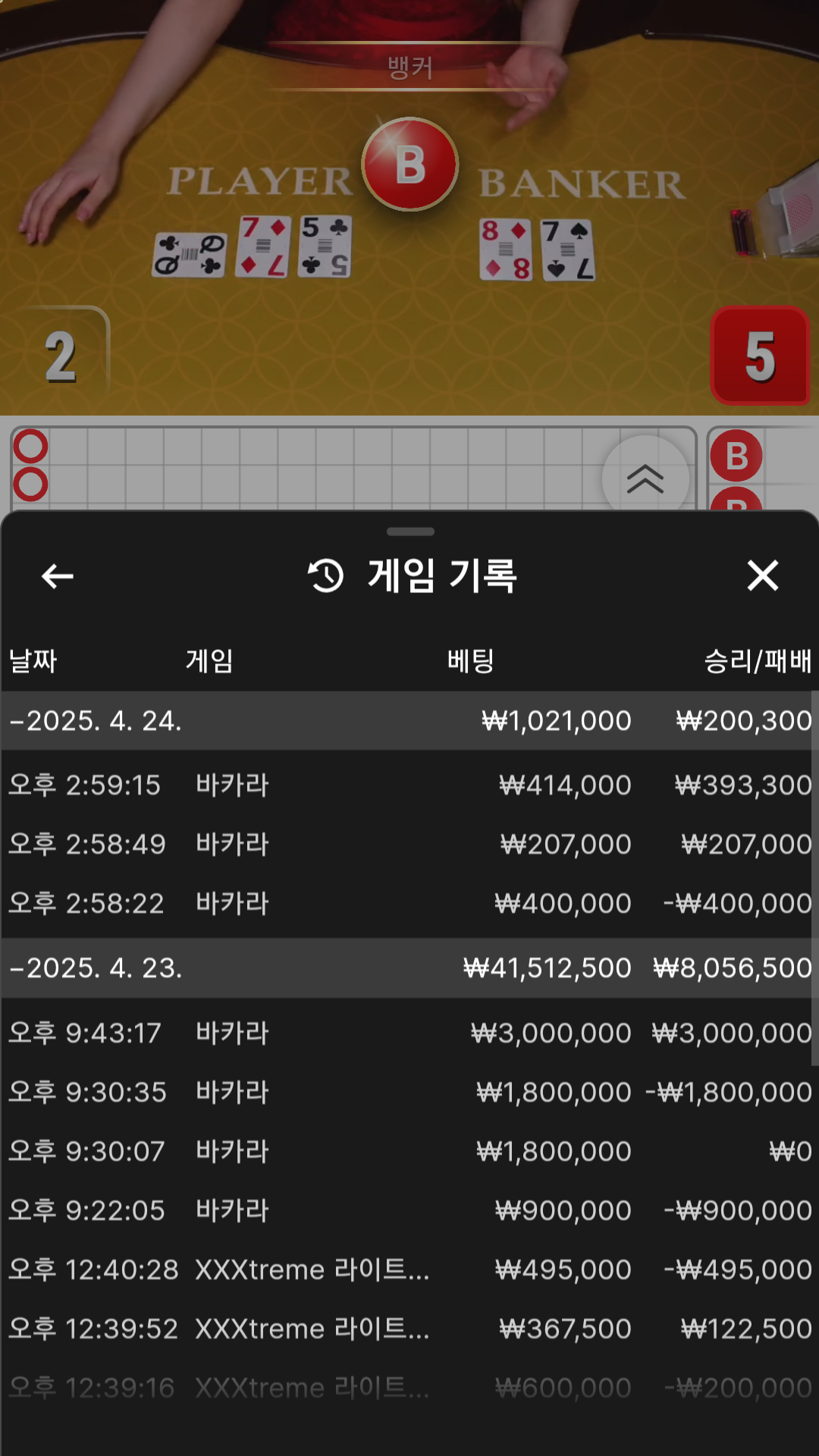Collapse the 2025. 4. 23. date group

[96, 968]
